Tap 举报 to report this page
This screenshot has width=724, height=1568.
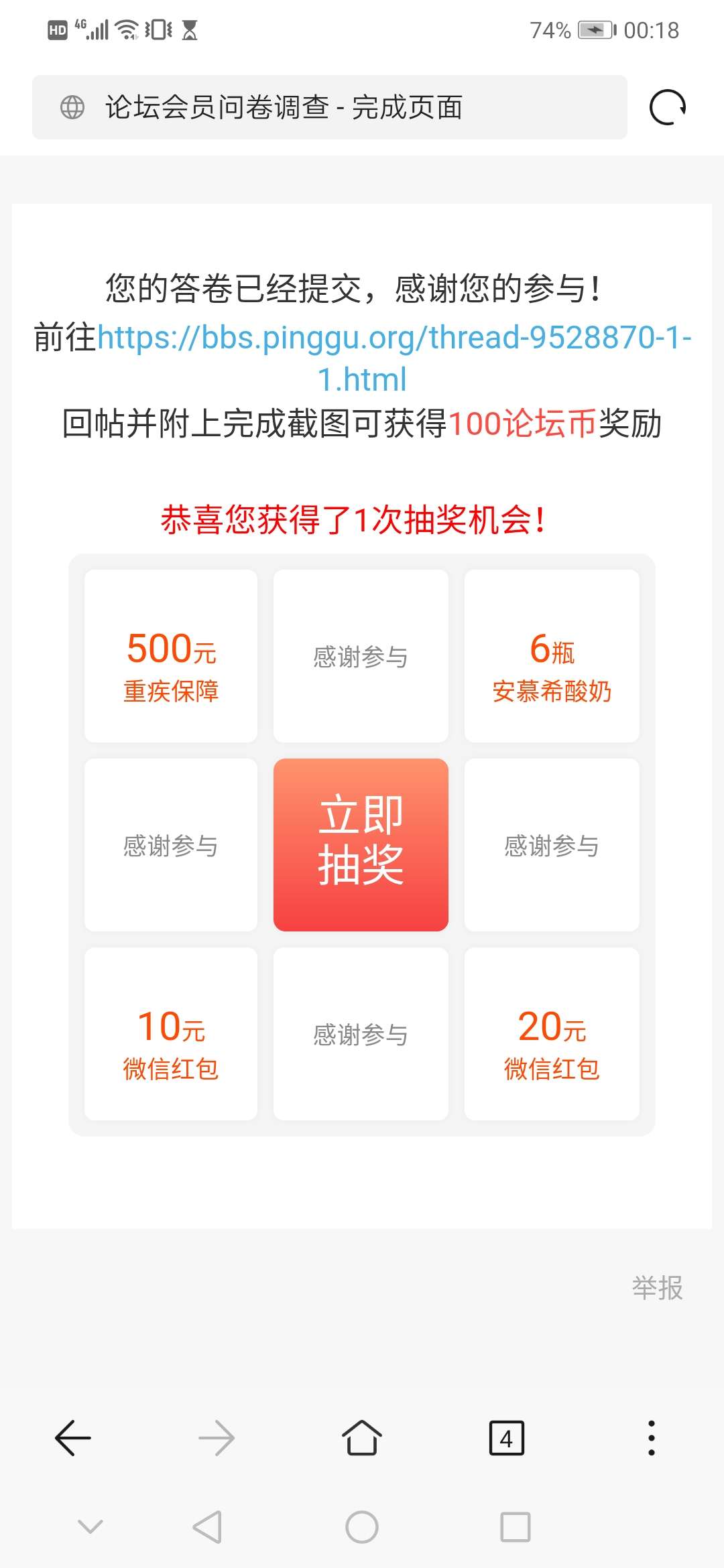pos(657,1287)
